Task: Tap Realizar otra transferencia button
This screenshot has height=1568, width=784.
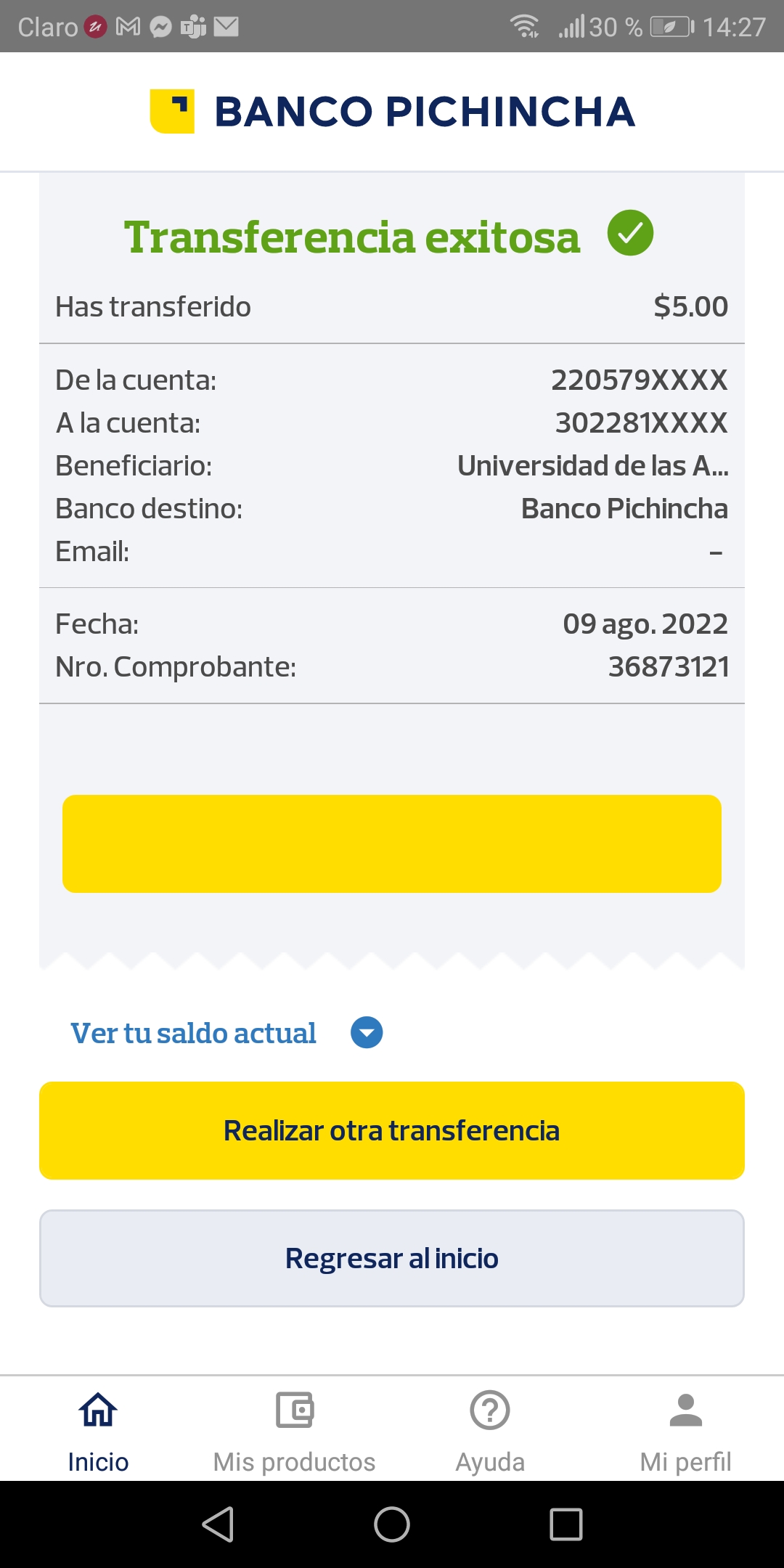Action: point(392,1130)
